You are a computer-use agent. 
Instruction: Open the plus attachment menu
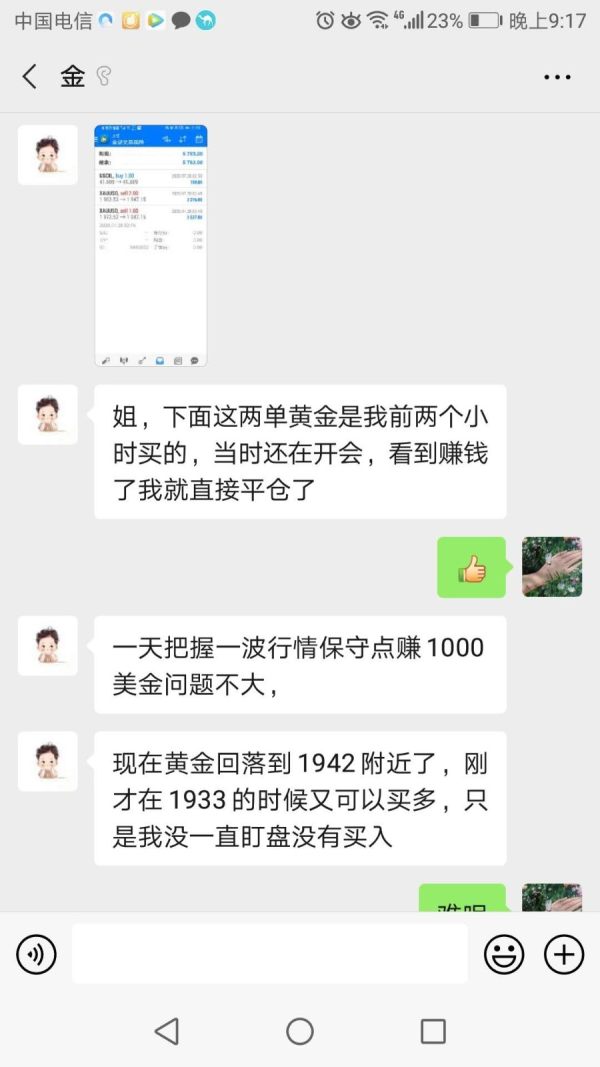pyautogui.click(x=564, y=954)
